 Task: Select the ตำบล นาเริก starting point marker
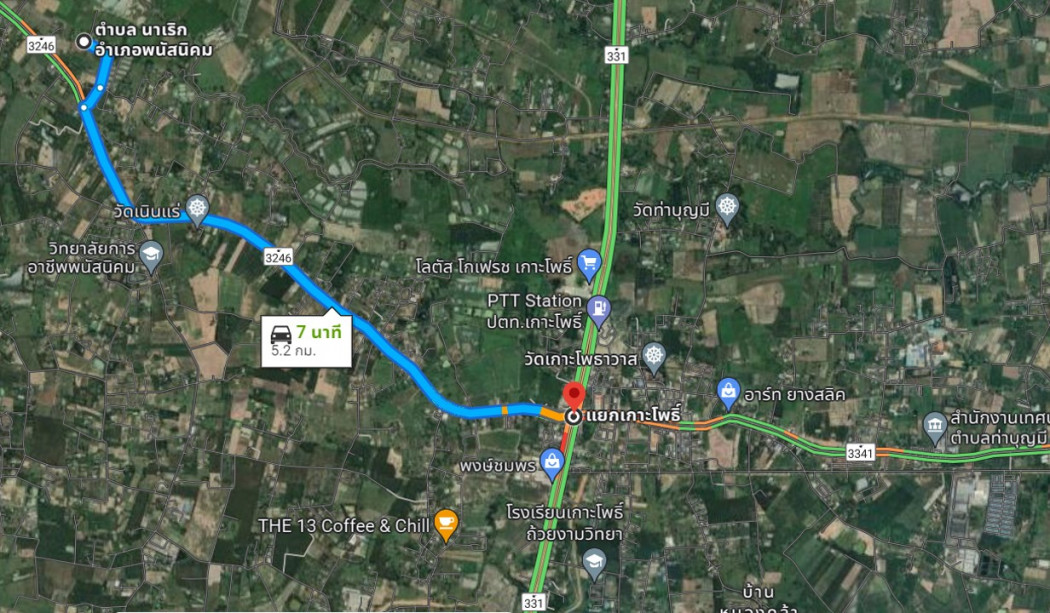tap(85, 41)
